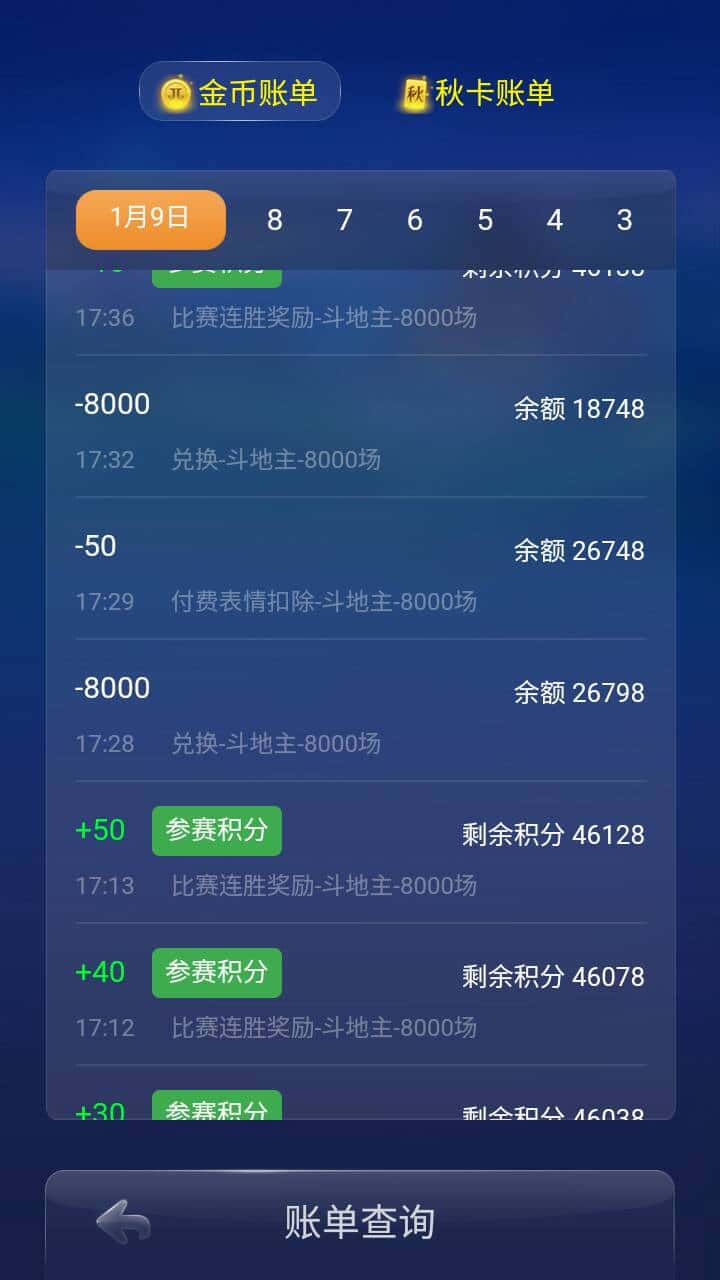Select date 4 in the date bar

pos(554,220)
